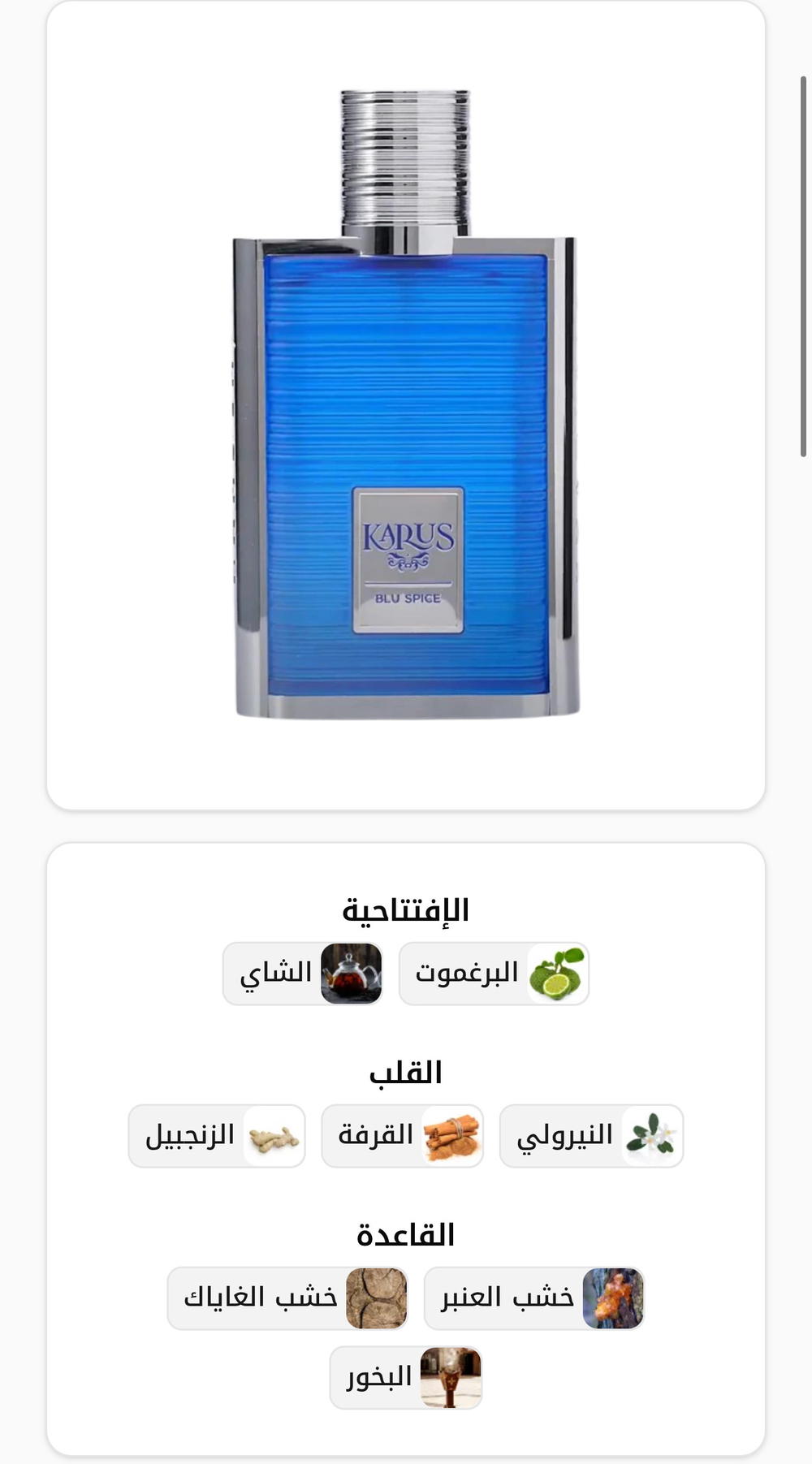The height and width of the screenshot is (1464, 812).
Task: Select the القرفة note chip
Action: click(x=403, y=1136)
